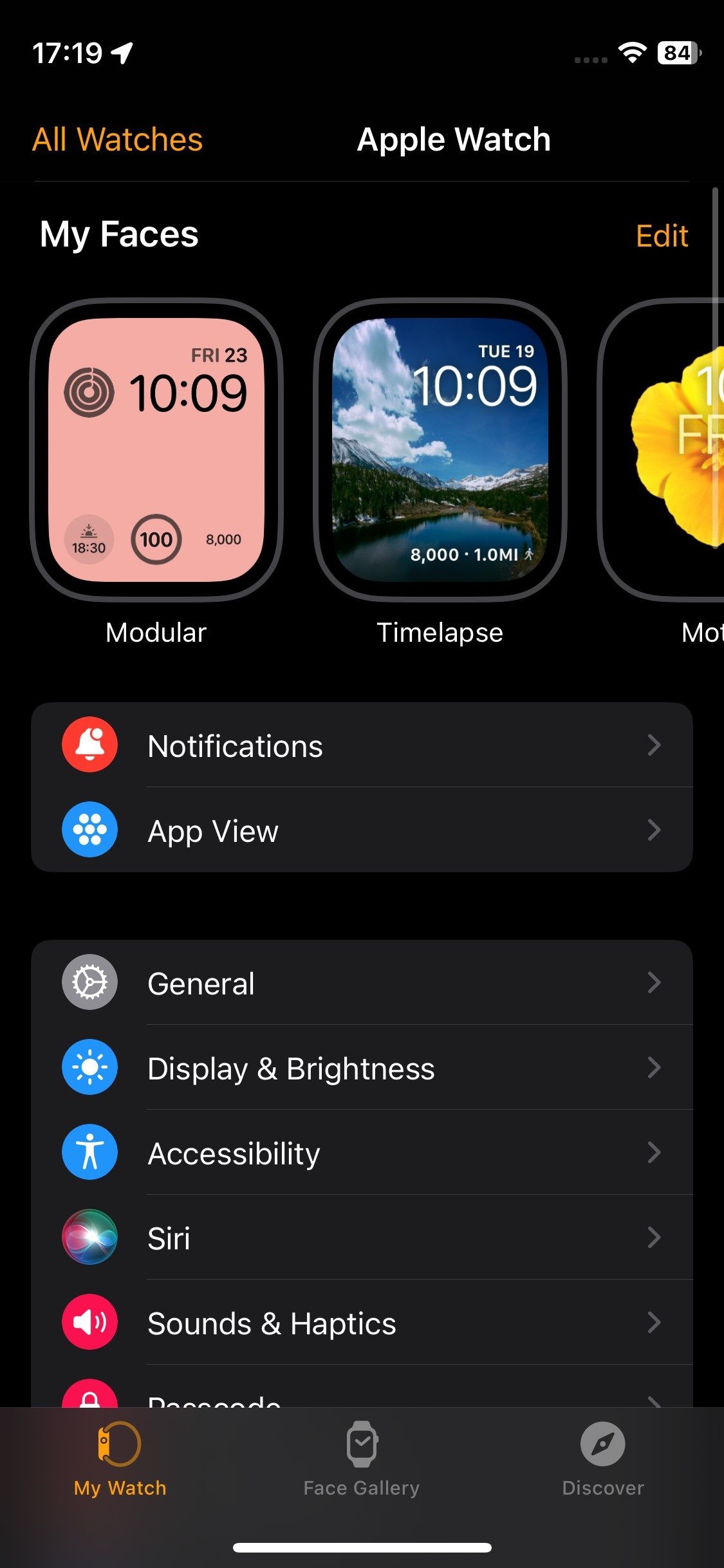Open General settings

click(x=362, y=983)
